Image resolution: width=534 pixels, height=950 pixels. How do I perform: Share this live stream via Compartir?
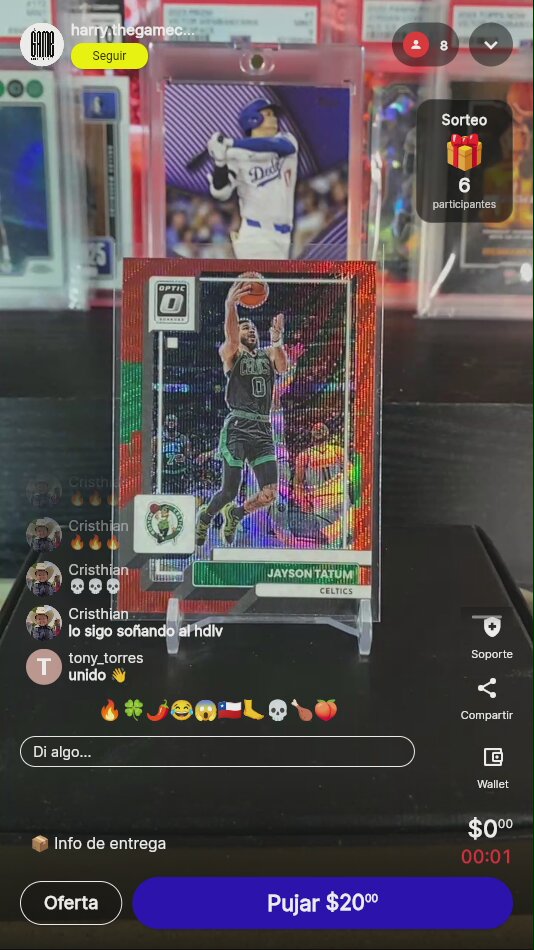(x=487, y=699)
